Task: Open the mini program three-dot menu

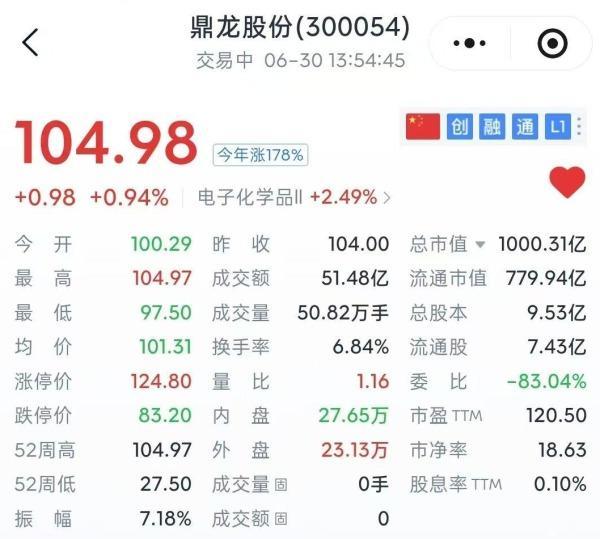Action: [470, 43]
